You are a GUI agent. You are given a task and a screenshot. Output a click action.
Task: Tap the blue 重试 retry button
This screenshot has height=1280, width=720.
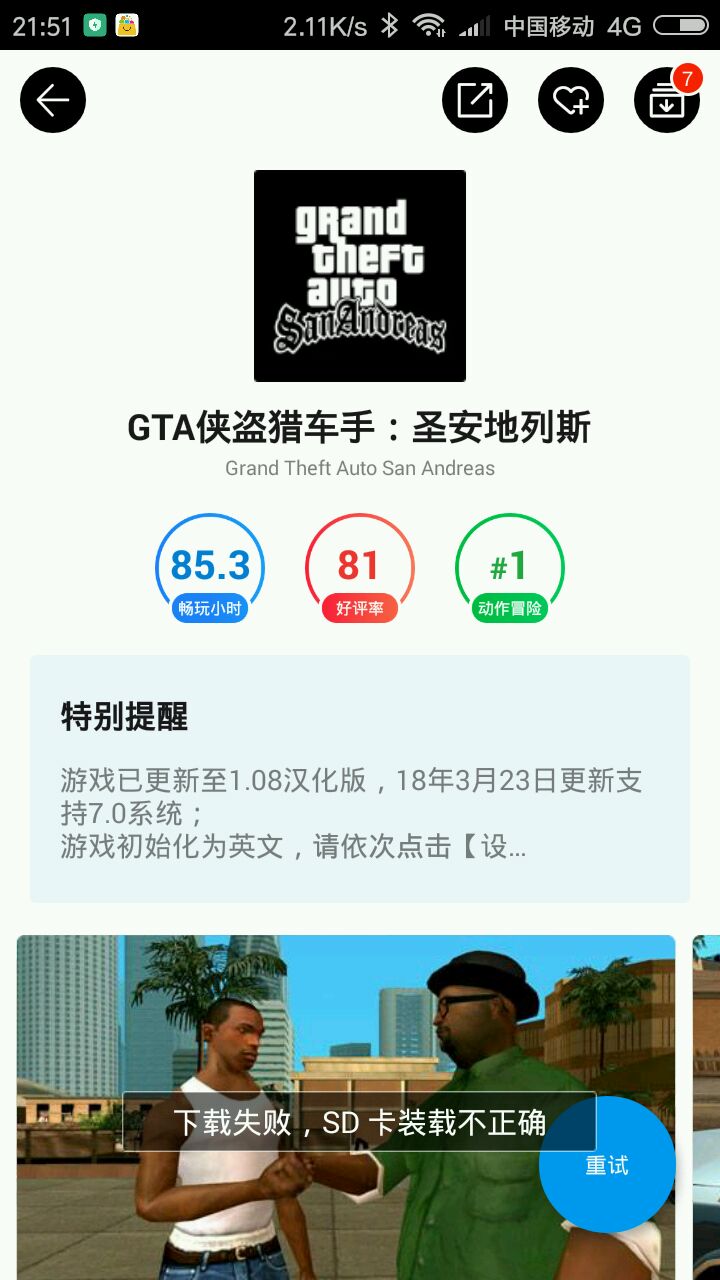607,1165
